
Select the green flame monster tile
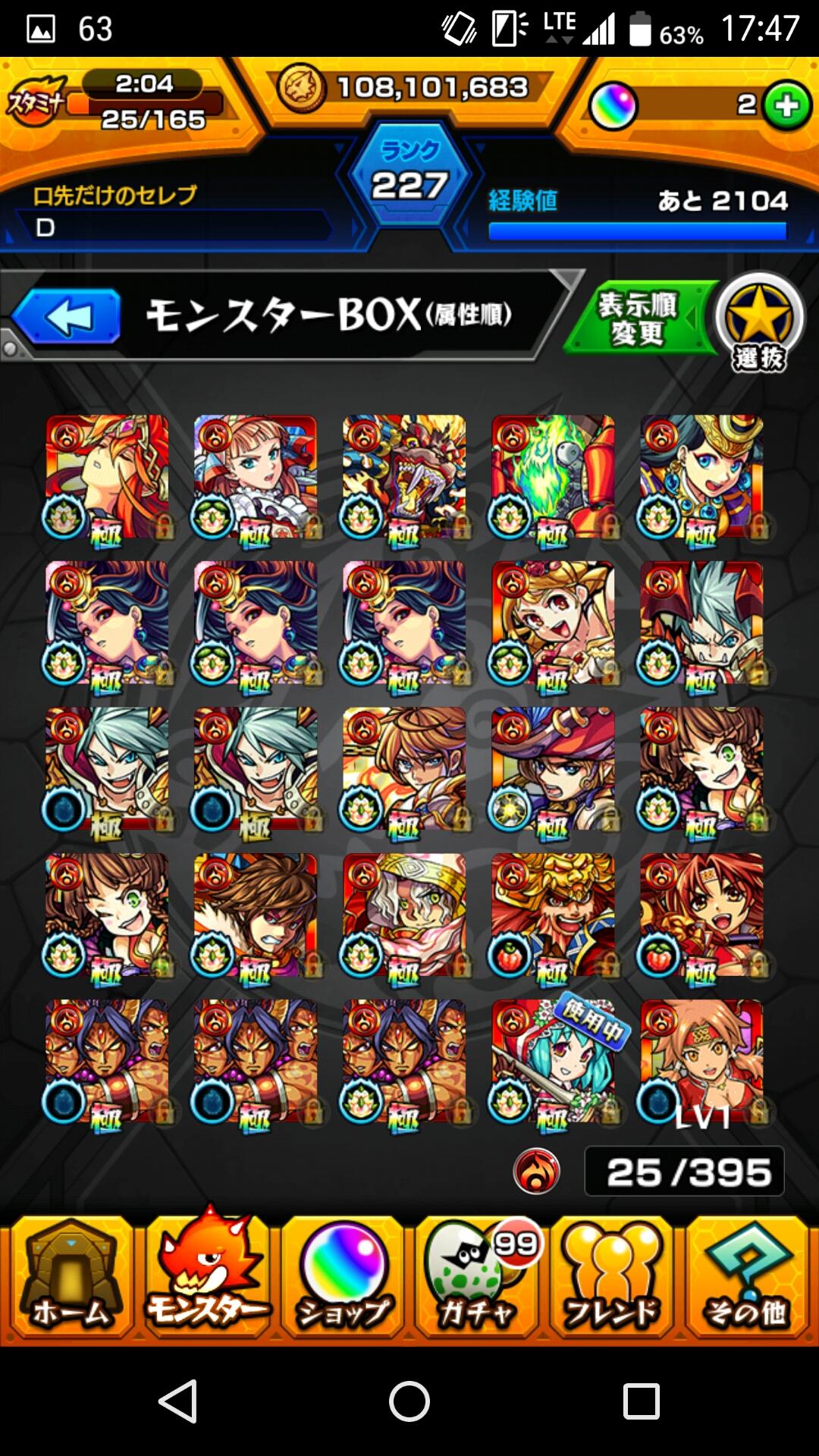[554, 476]
